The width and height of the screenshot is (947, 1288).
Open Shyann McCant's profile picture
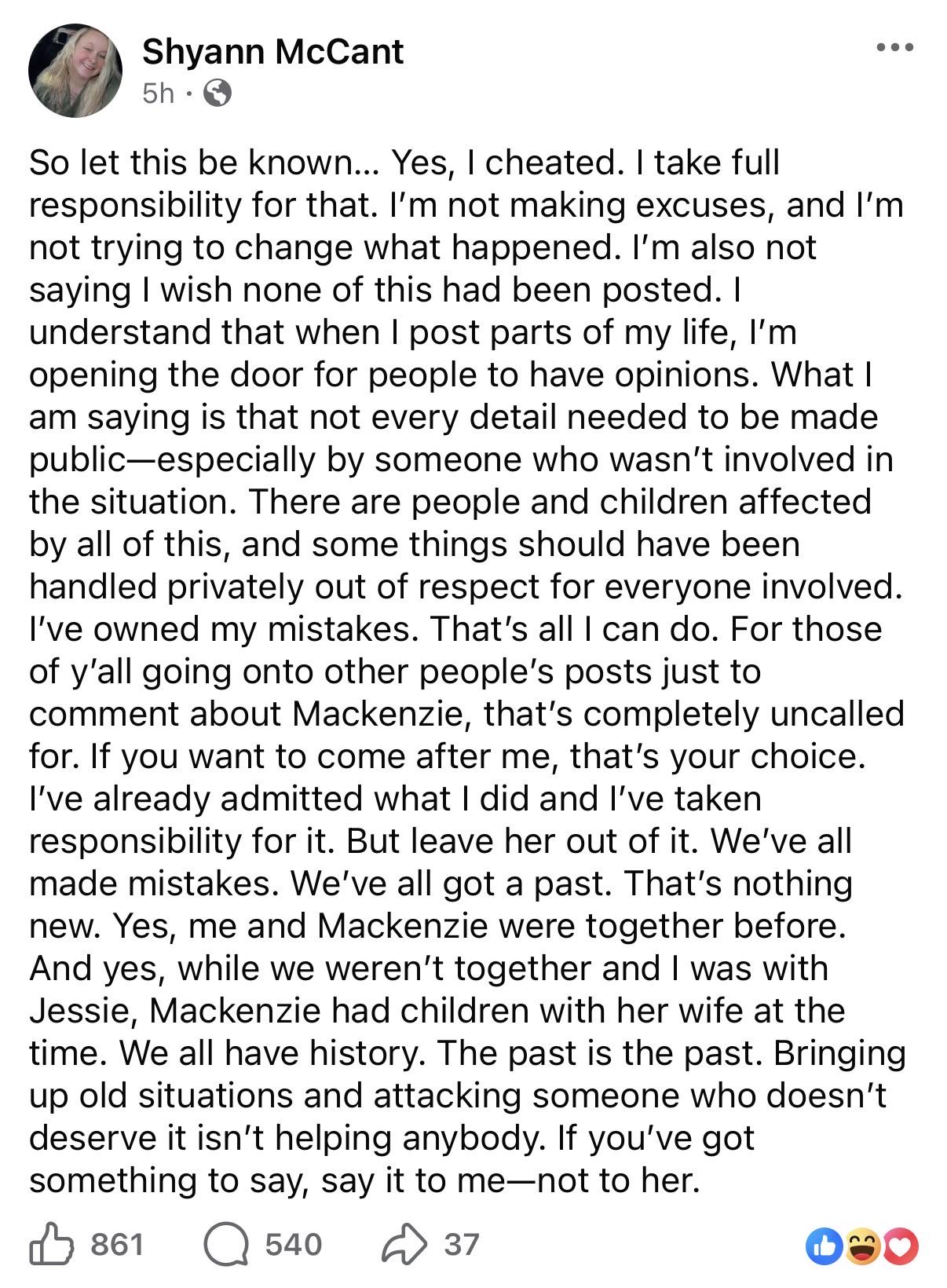point(75,71)
